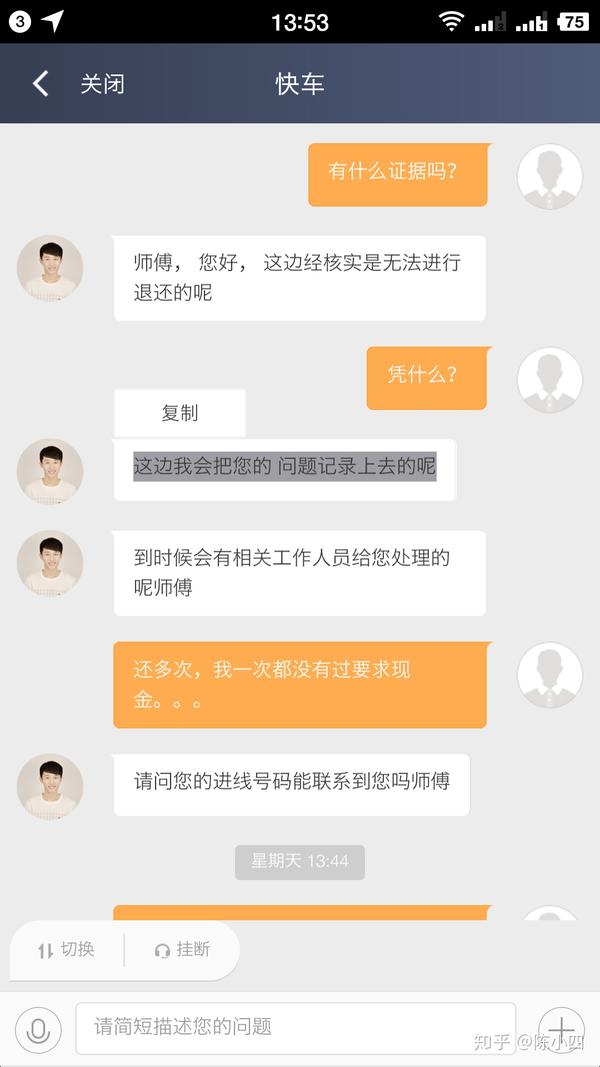The width and height of the screenshot is (600, 1067).
Task: Tap the back arrow in header
Action: (40, 83)
